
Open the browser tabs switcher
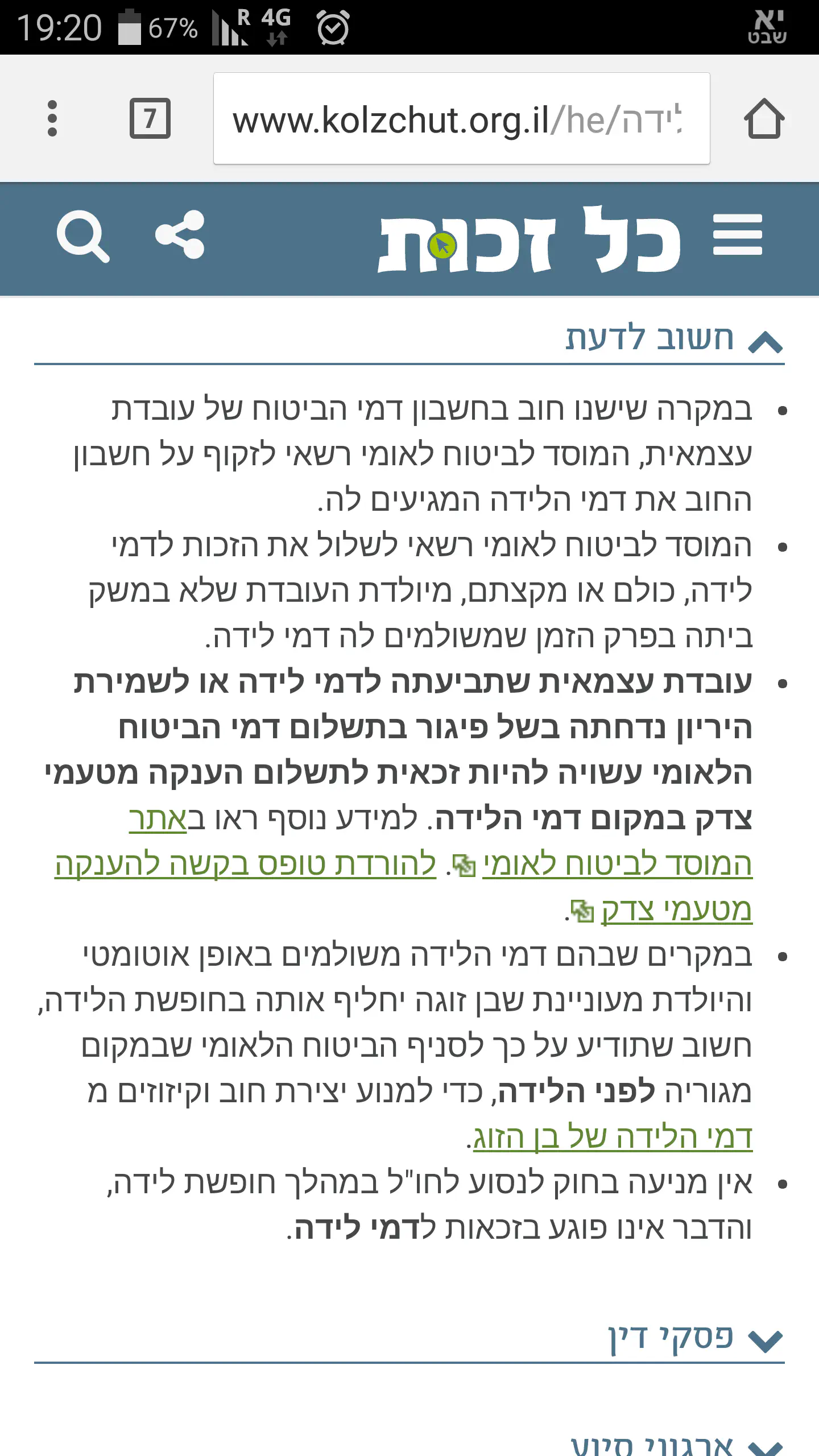[x=150, y=118]
